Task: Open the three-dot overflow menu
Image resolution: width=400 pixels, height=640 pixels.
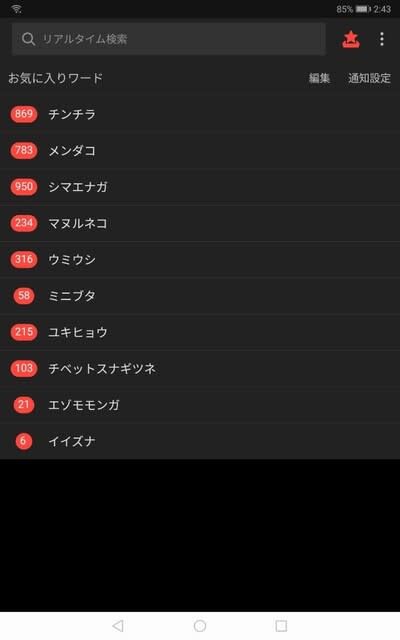Action: pos(382,39)
